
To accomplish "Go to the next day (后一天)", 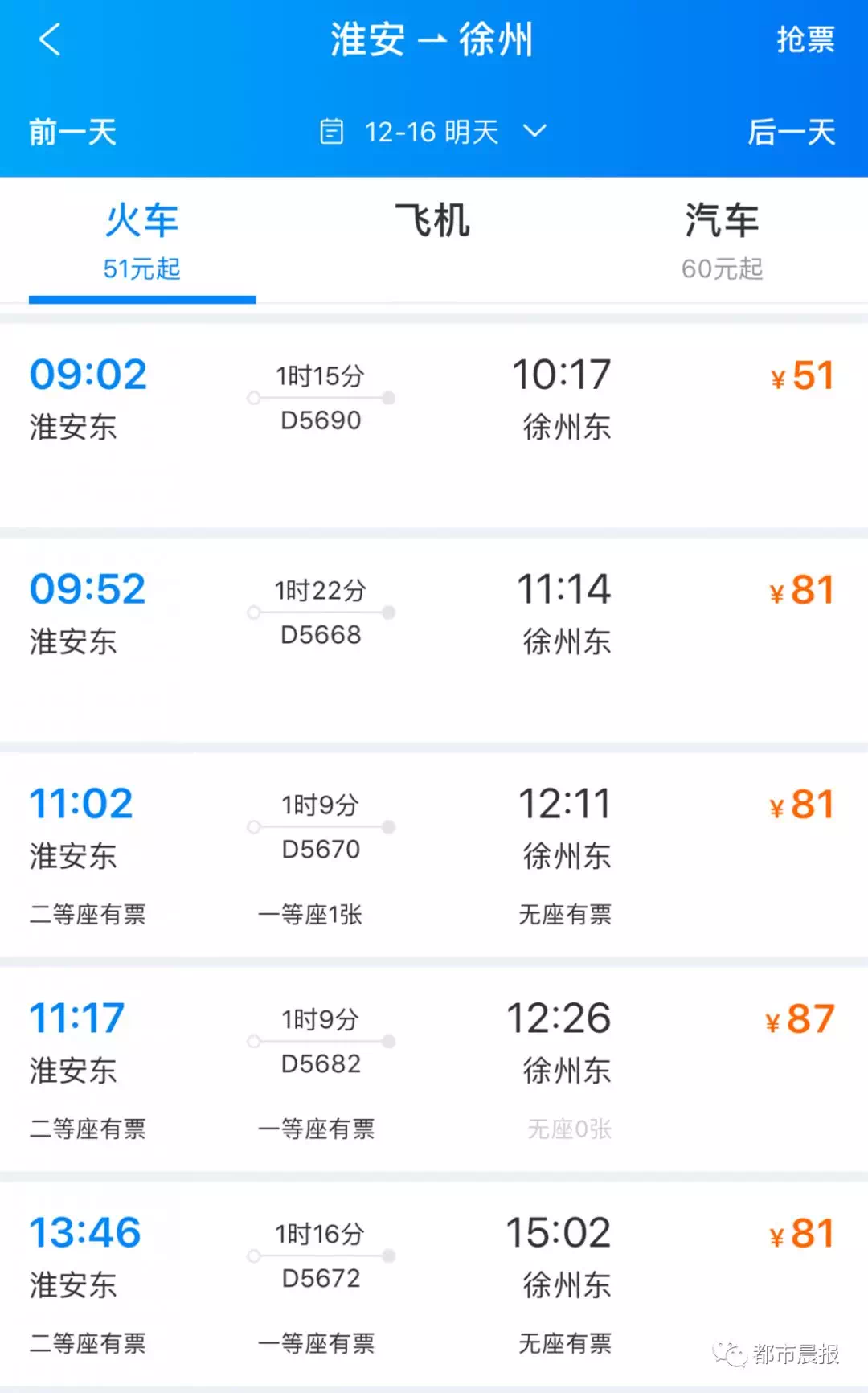I will (x=792, y=132).
